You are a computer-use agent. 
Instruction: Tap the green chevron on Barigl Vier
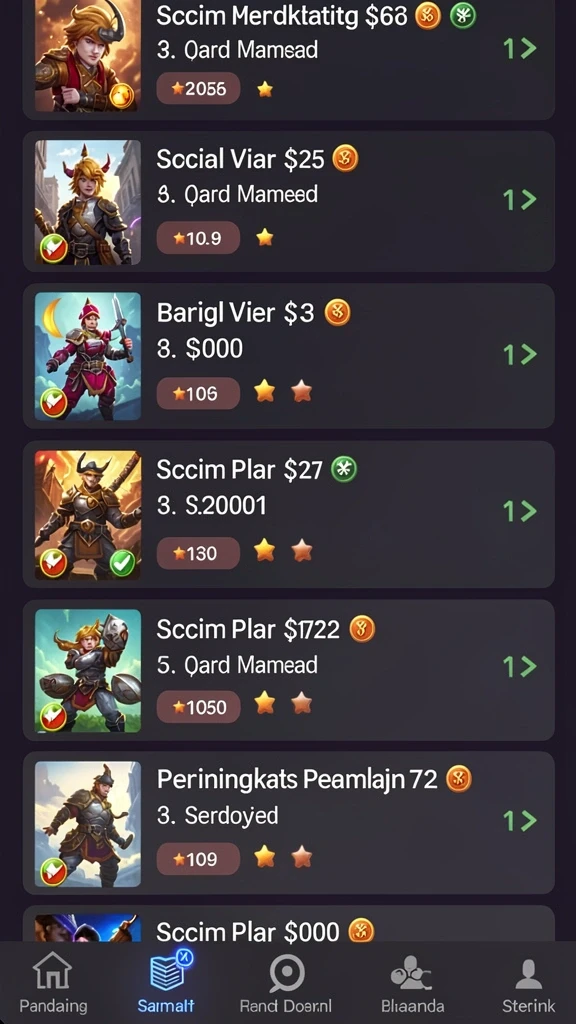click(520, 355)
